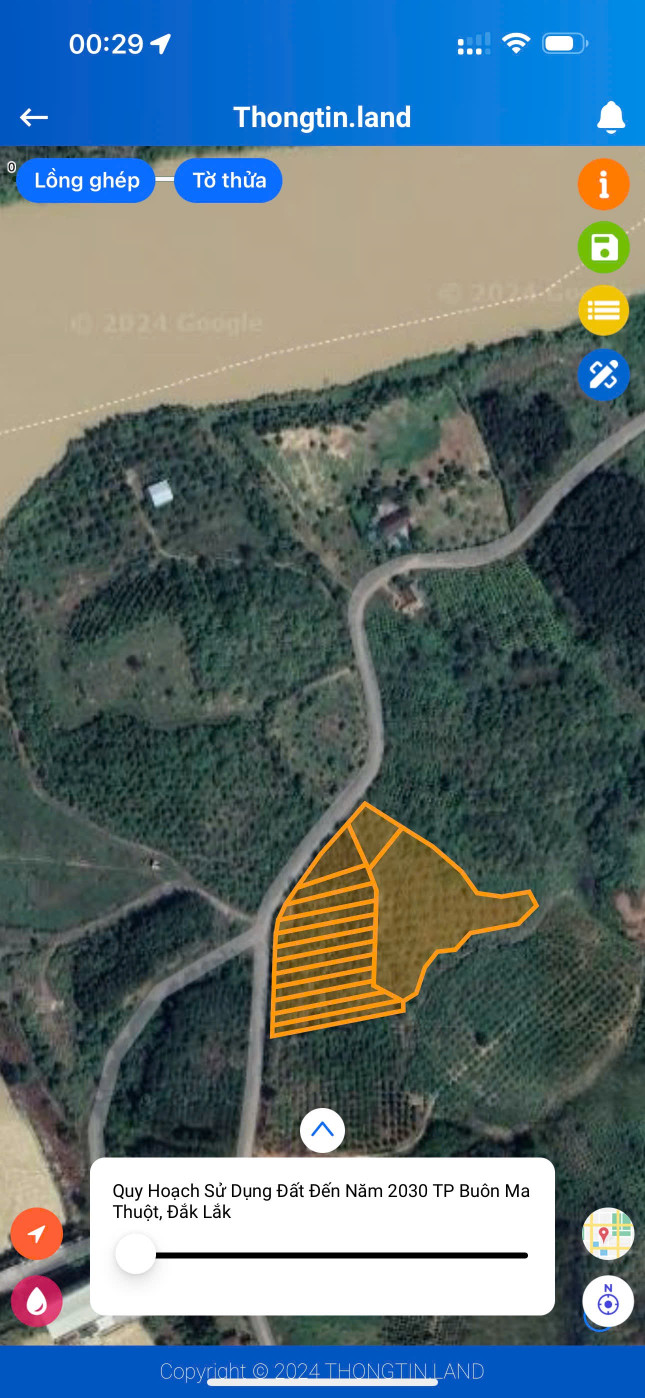The image size is (645, 1398).
Task: Open the blue measure tool button
Action: coord(603,375)
